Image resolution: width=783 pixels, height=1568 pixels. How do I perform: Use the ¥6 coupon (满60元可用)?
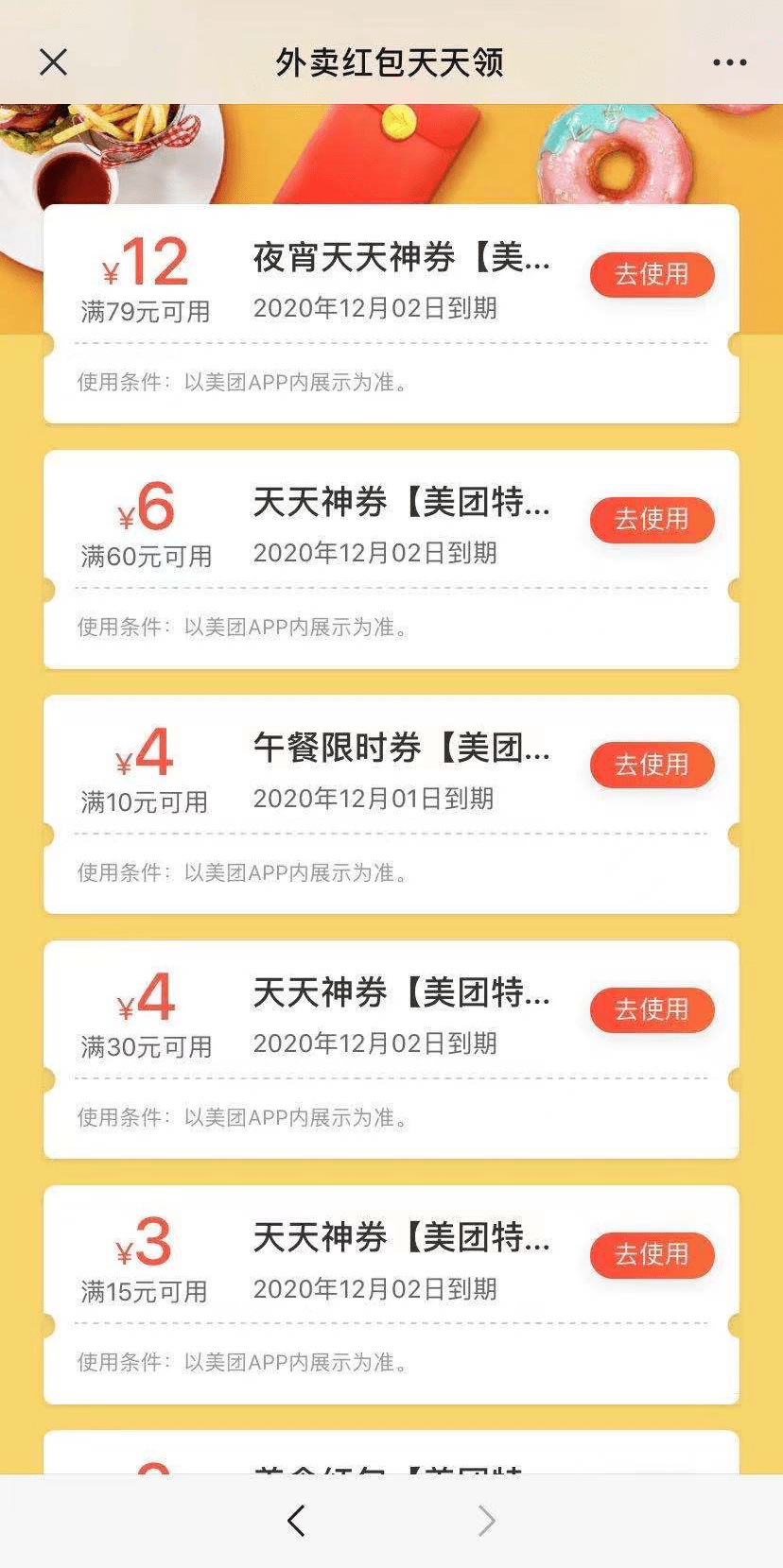[x=652, y=520]
